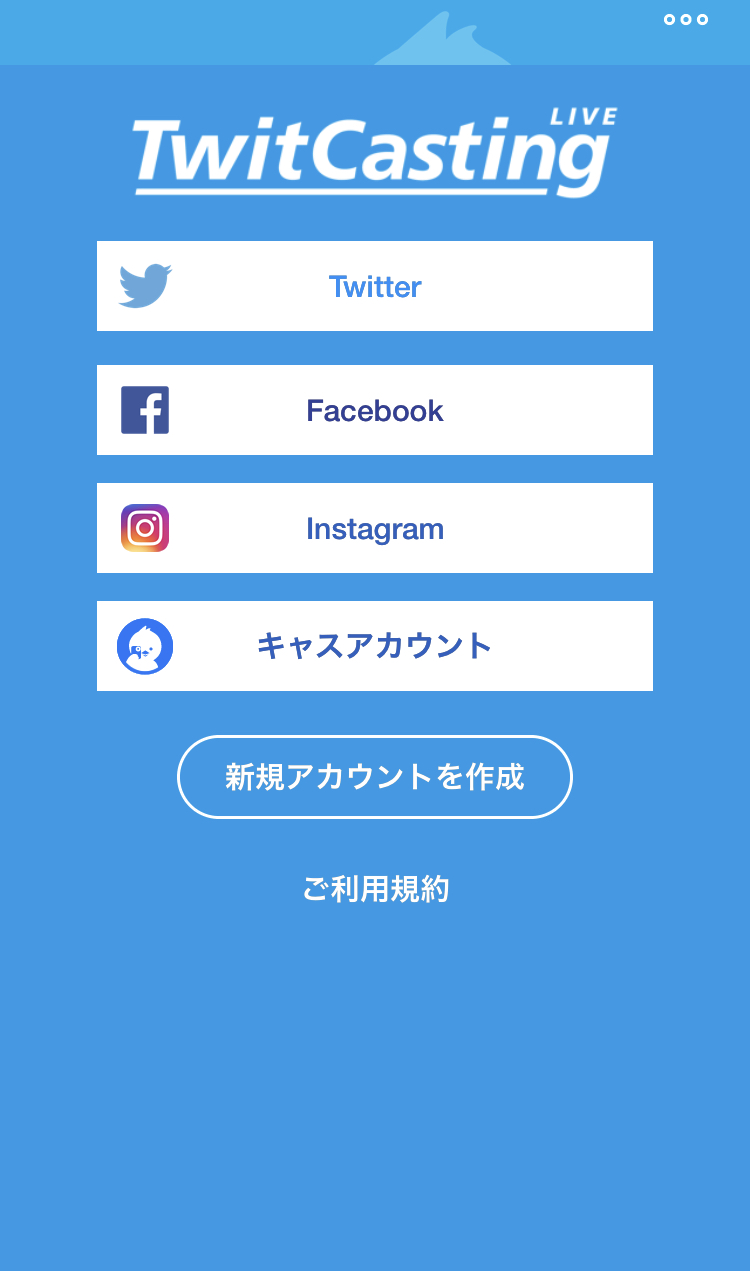The width and height of the screenshot is (750, 1271).
Task: Click the TwitCasting LIVE logo
Action: pyautogui.click(x=374, y=150)
